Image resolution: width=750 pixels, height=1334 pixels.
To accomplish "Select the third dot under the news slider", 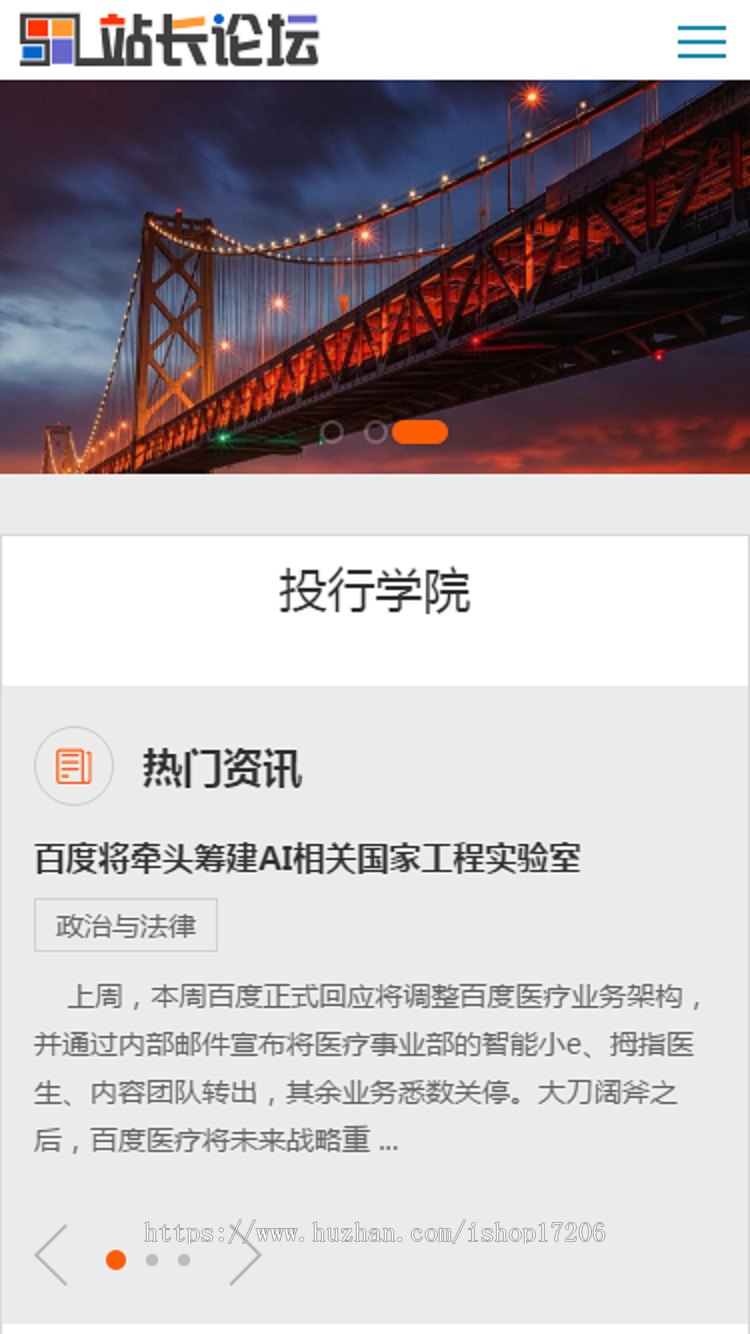I will click(183, 1259).
